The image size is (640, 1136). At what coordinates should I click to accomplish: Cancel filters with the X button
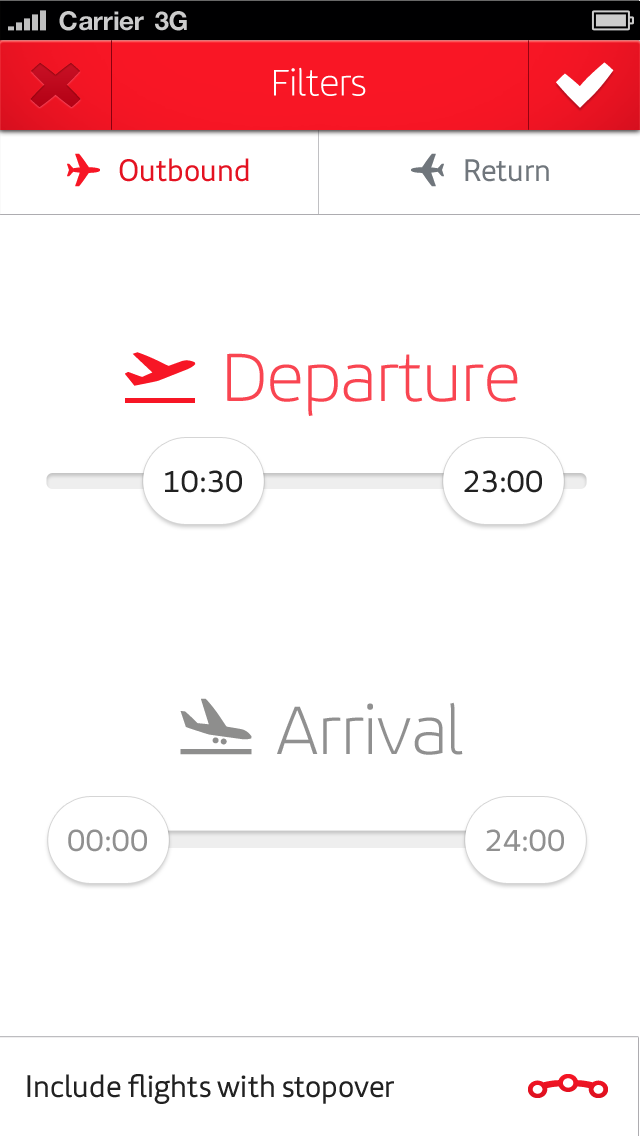coord(55,85)
